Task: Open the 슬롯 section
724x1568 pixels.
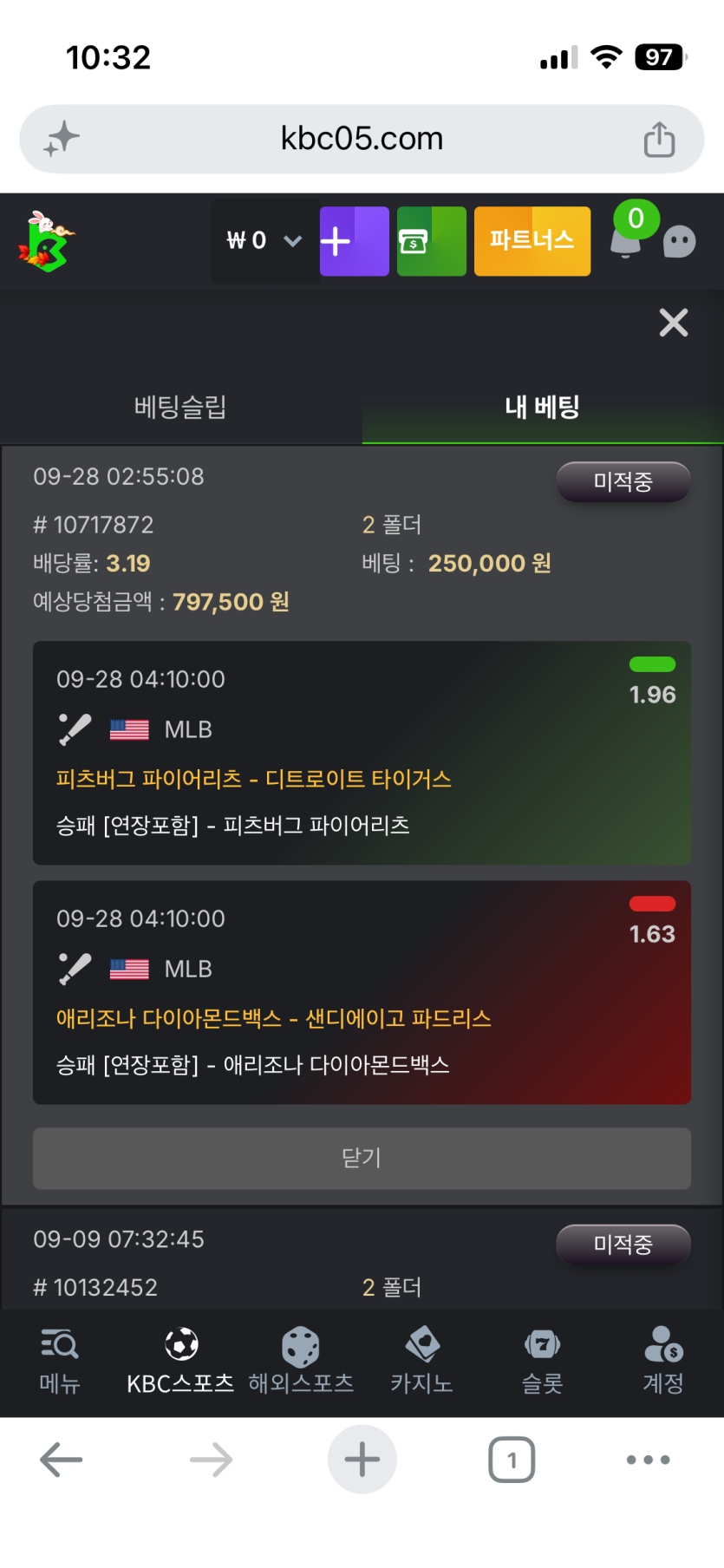Action: pos(543,1361)
